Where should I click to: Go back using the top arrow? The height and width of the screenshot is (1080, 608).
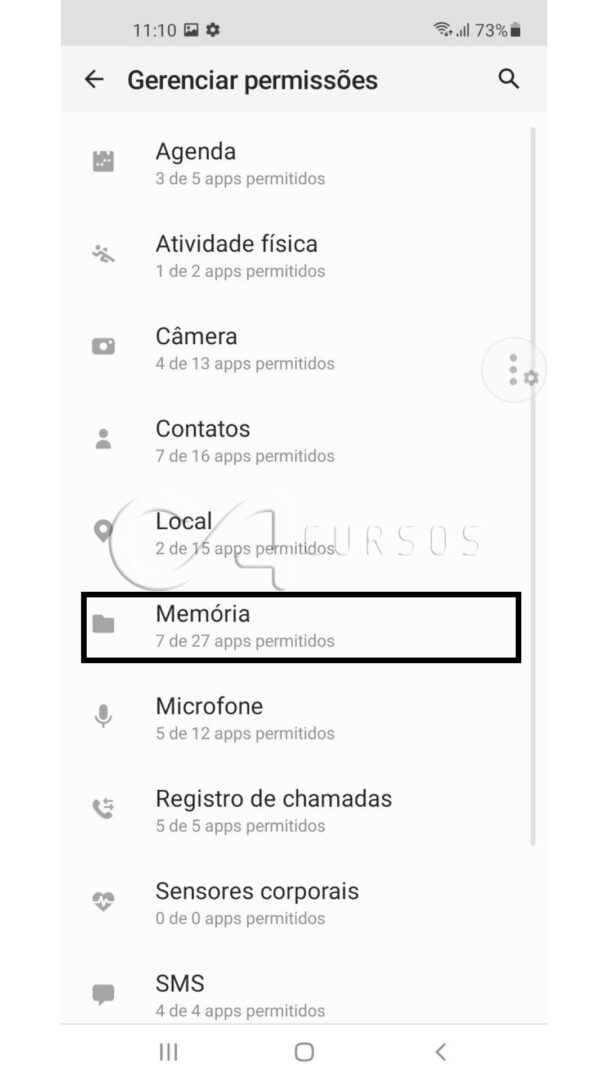coord(94,79)
